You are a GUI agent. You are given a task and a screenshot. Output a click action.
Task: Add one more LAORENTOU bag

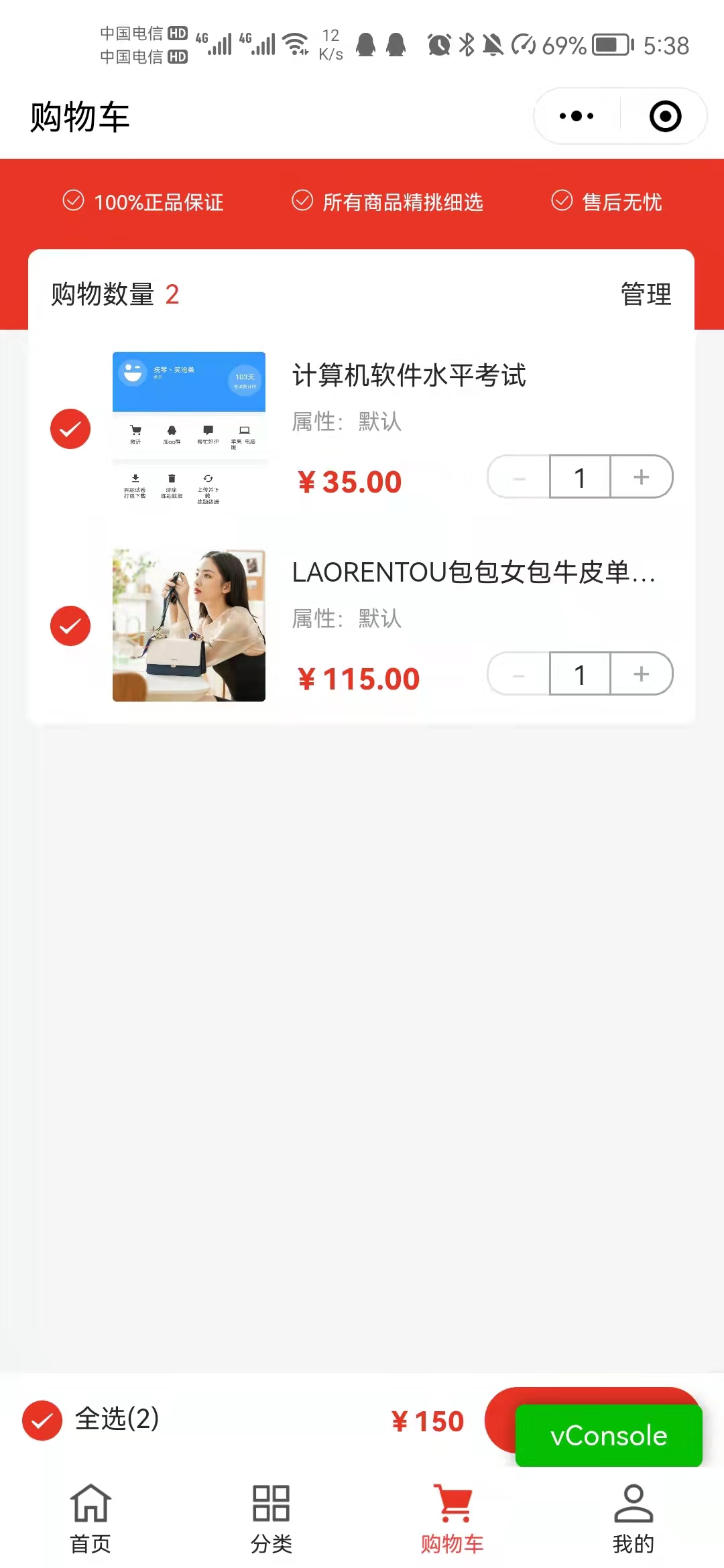pos(642,674)
